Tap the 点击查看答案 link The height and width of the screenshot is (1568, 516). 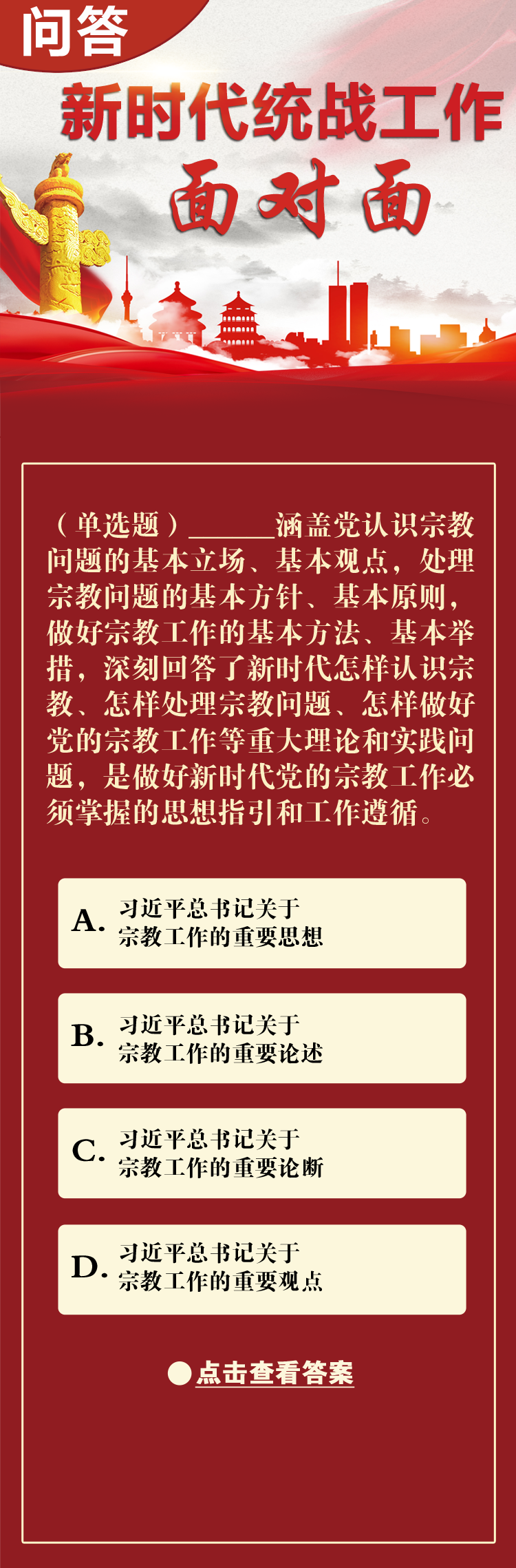tap(274, 1373)
